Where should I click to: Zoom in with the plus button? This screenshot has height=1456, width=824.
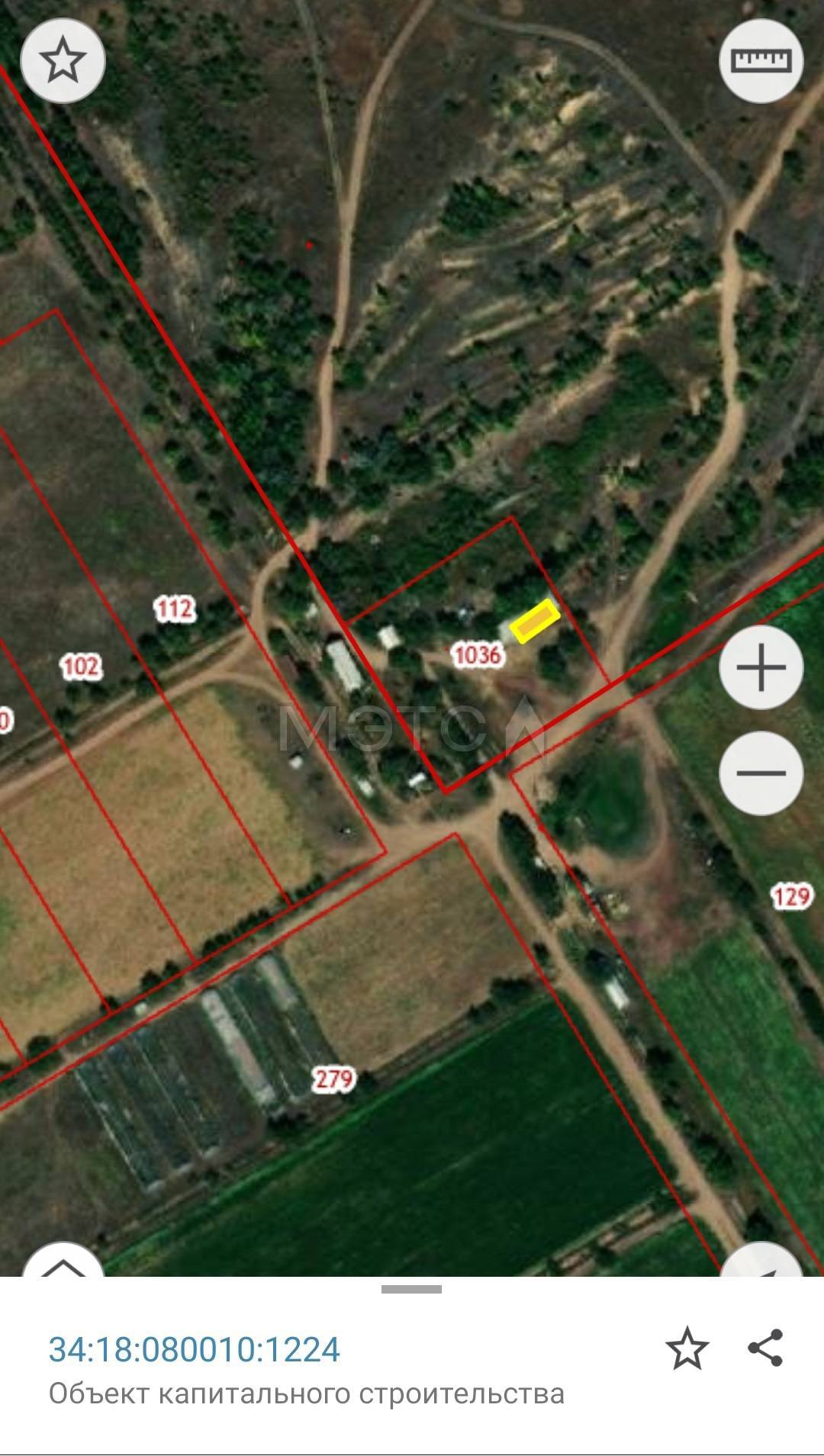(x=761, y=667)
